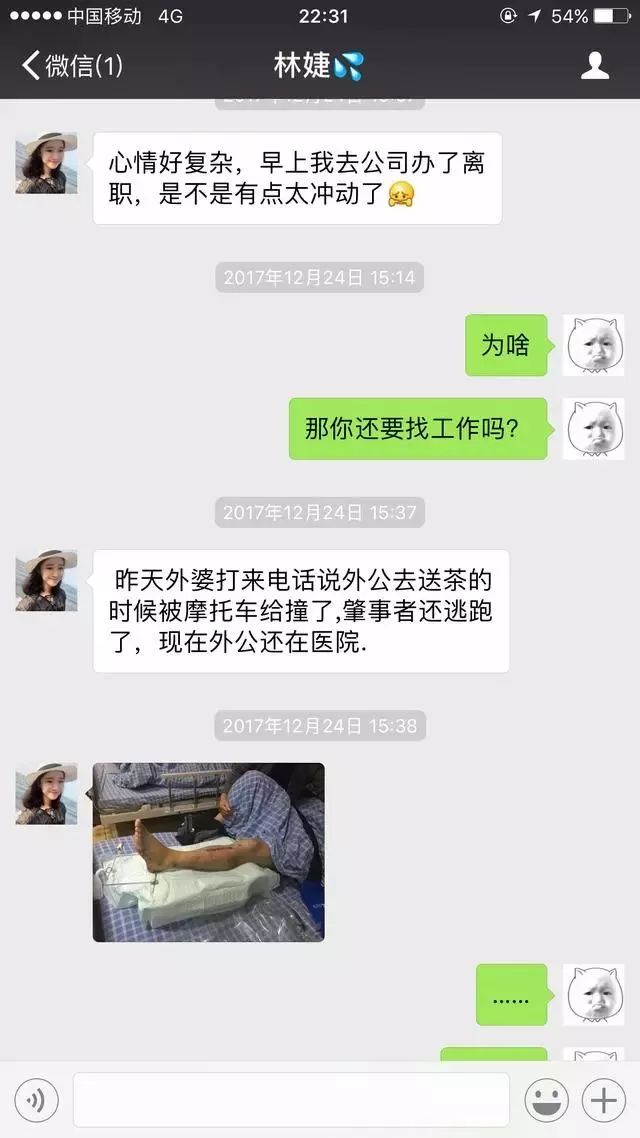Switch to voice message input
Image resolution: width=640 pixels, height=1138 pixels.
36,1100
